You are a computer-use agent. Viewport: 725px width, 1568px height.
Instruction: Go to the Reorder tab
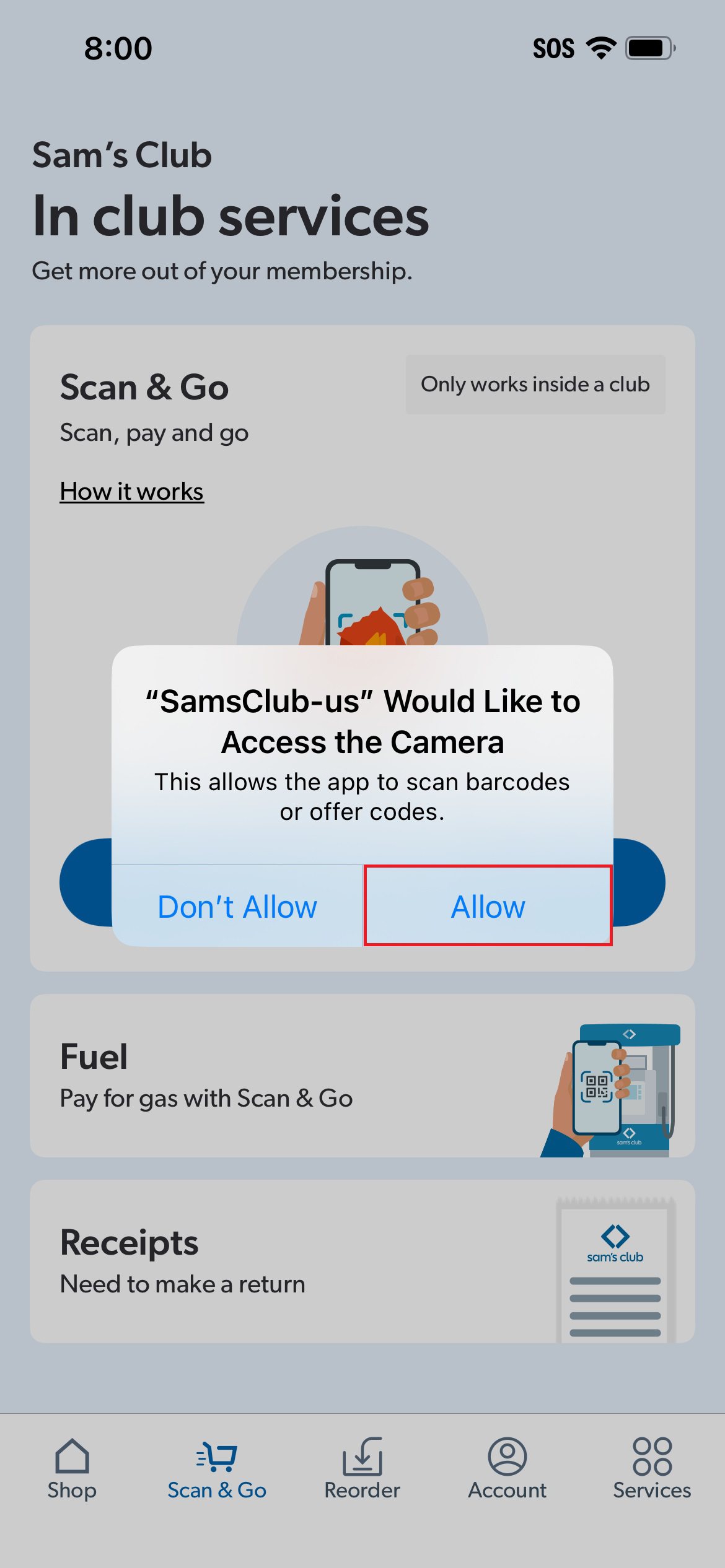coord(362,1469)
